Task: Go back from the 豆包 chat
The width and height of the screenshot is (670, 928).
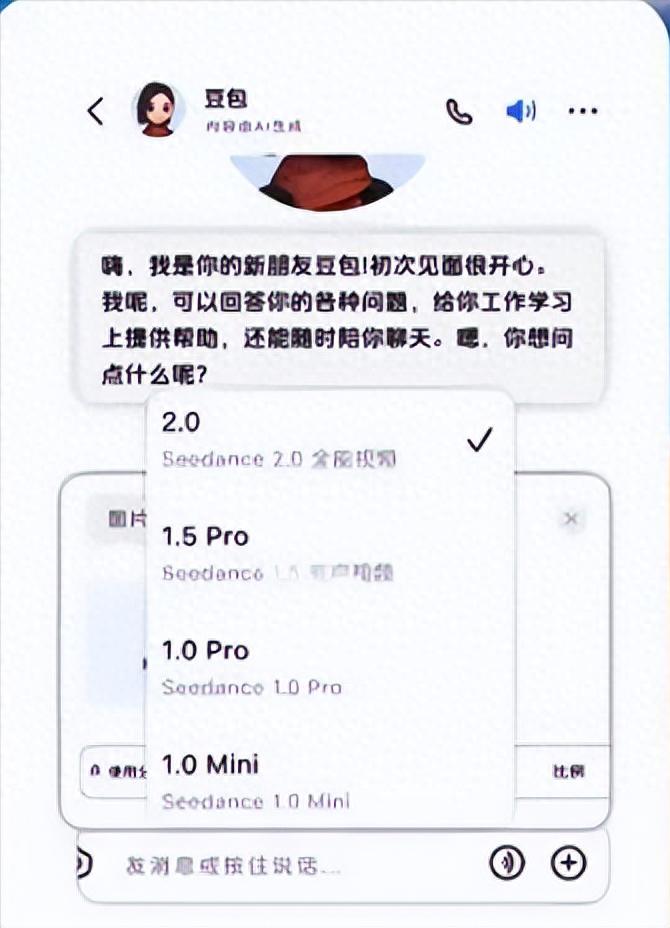Action: [x=96, y=111]
